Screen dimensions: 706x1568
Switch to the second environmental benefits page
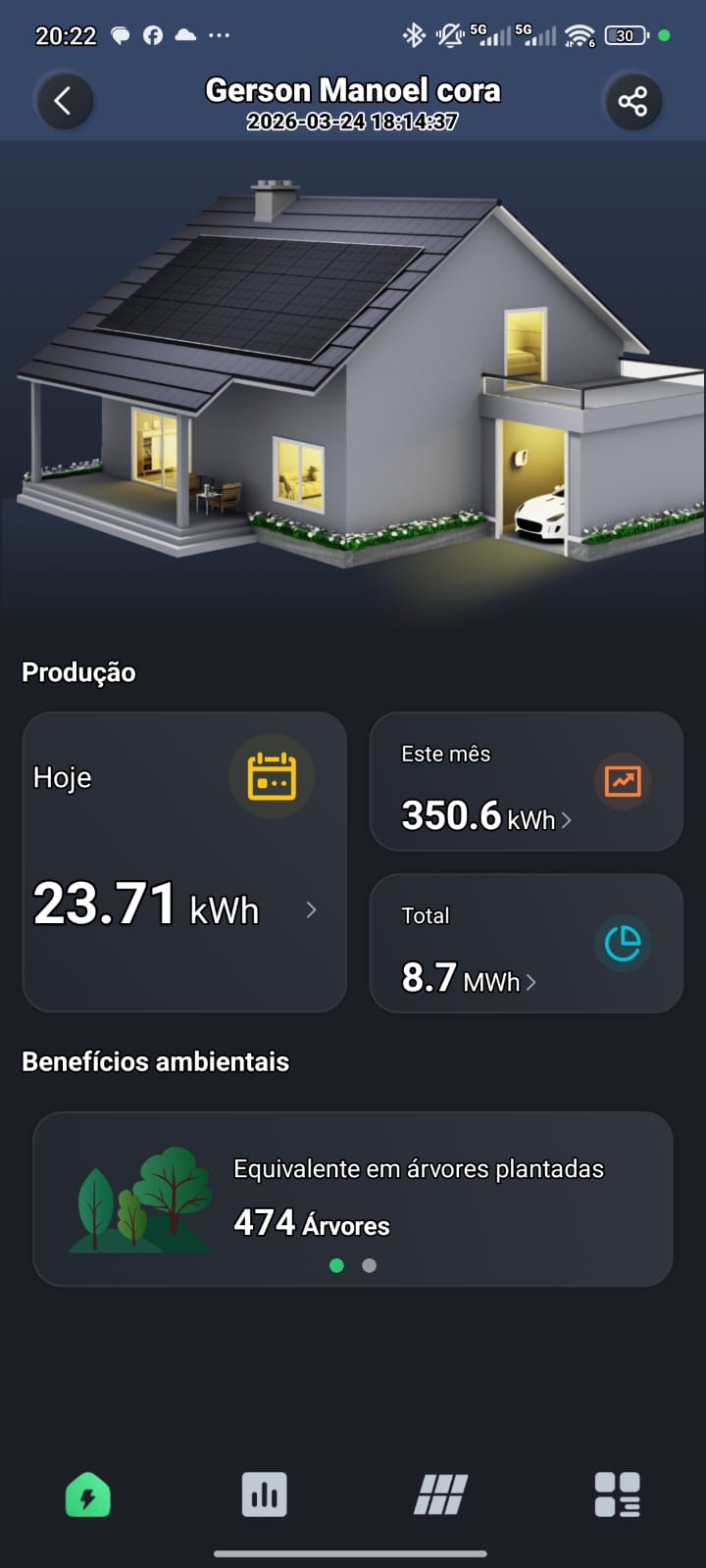(370, 1265)
